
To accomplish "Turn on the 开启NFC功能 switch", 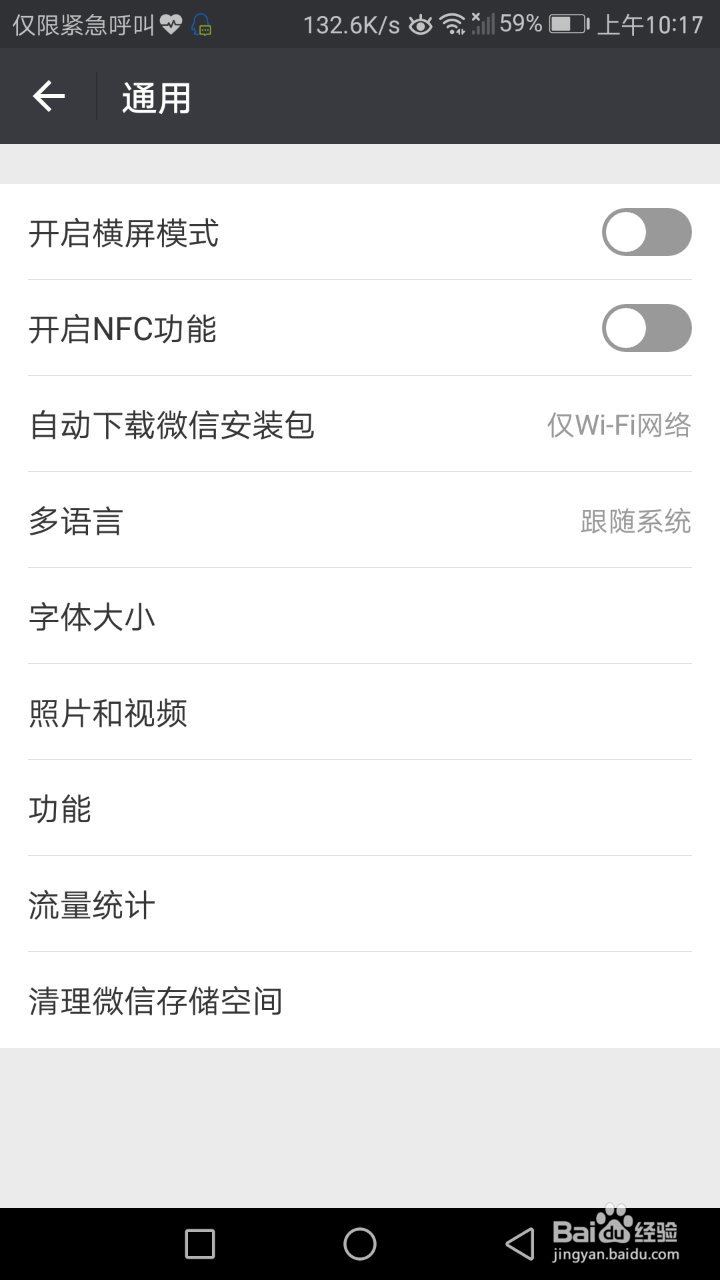I will 646,328.
